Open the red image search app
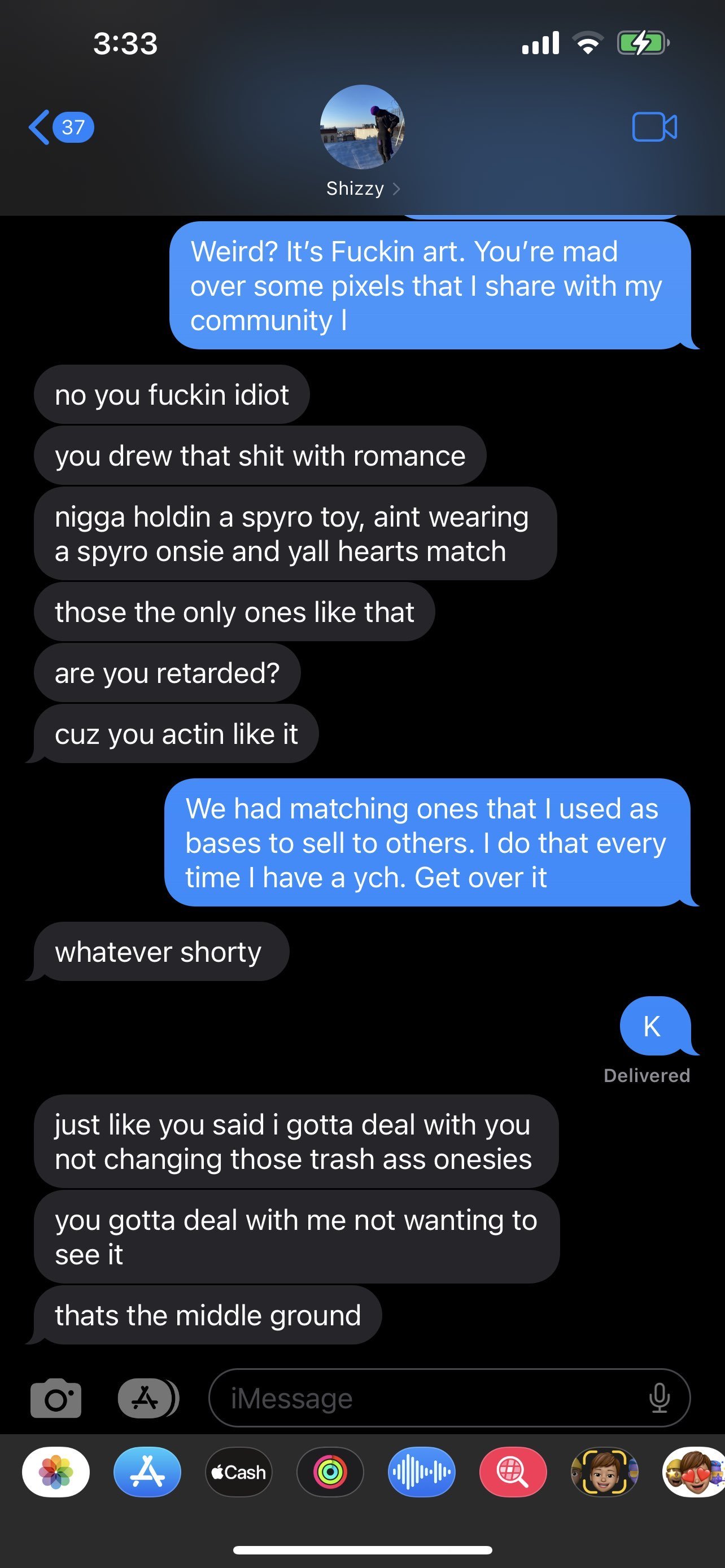Image resolution: width=725 pixels, height=1568 pixels. click(x=513, y=1472)
